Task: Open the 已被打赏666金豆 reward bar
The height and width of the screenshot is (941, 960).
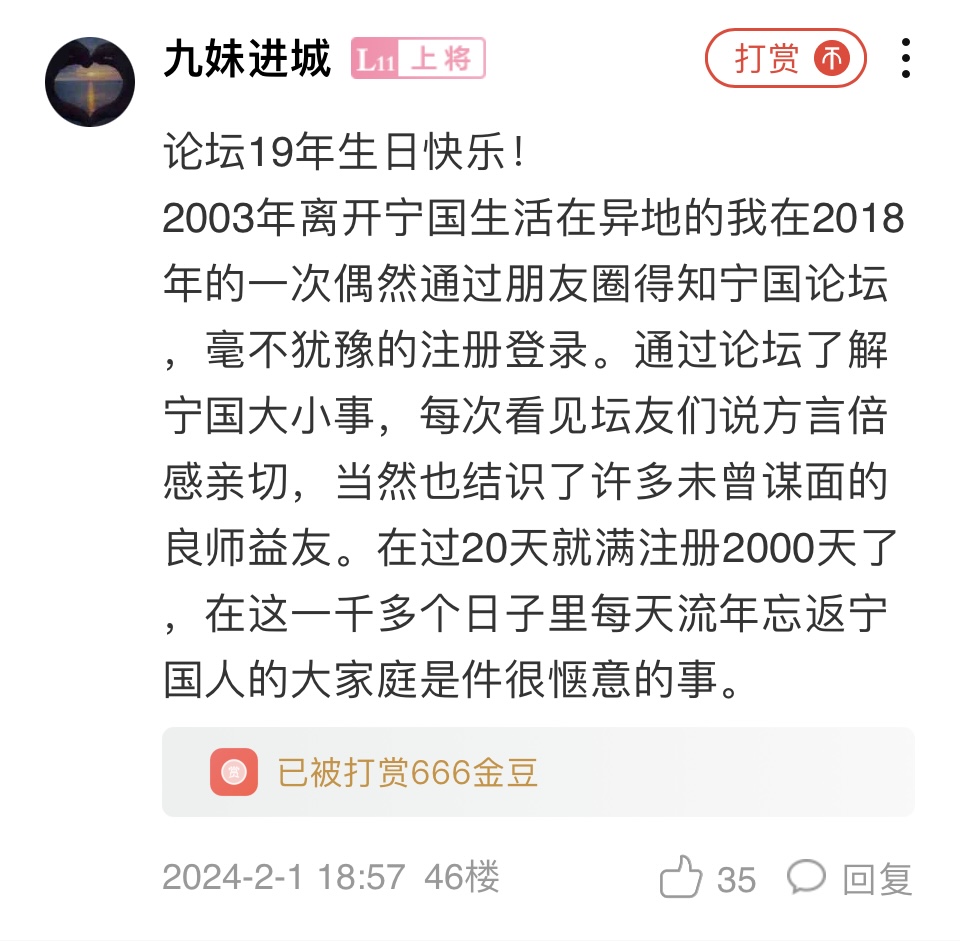Action: pos(537,772)
